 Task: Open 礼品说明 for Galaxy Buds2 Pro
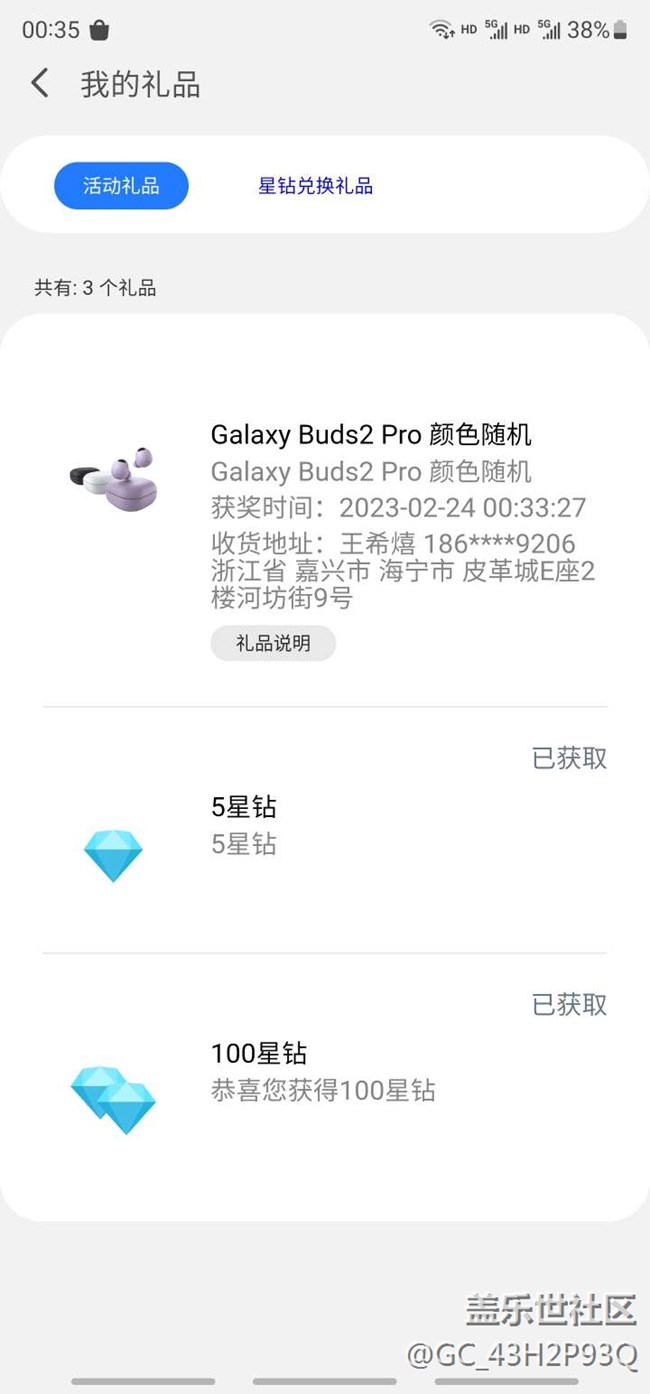[x=273, y=644]
